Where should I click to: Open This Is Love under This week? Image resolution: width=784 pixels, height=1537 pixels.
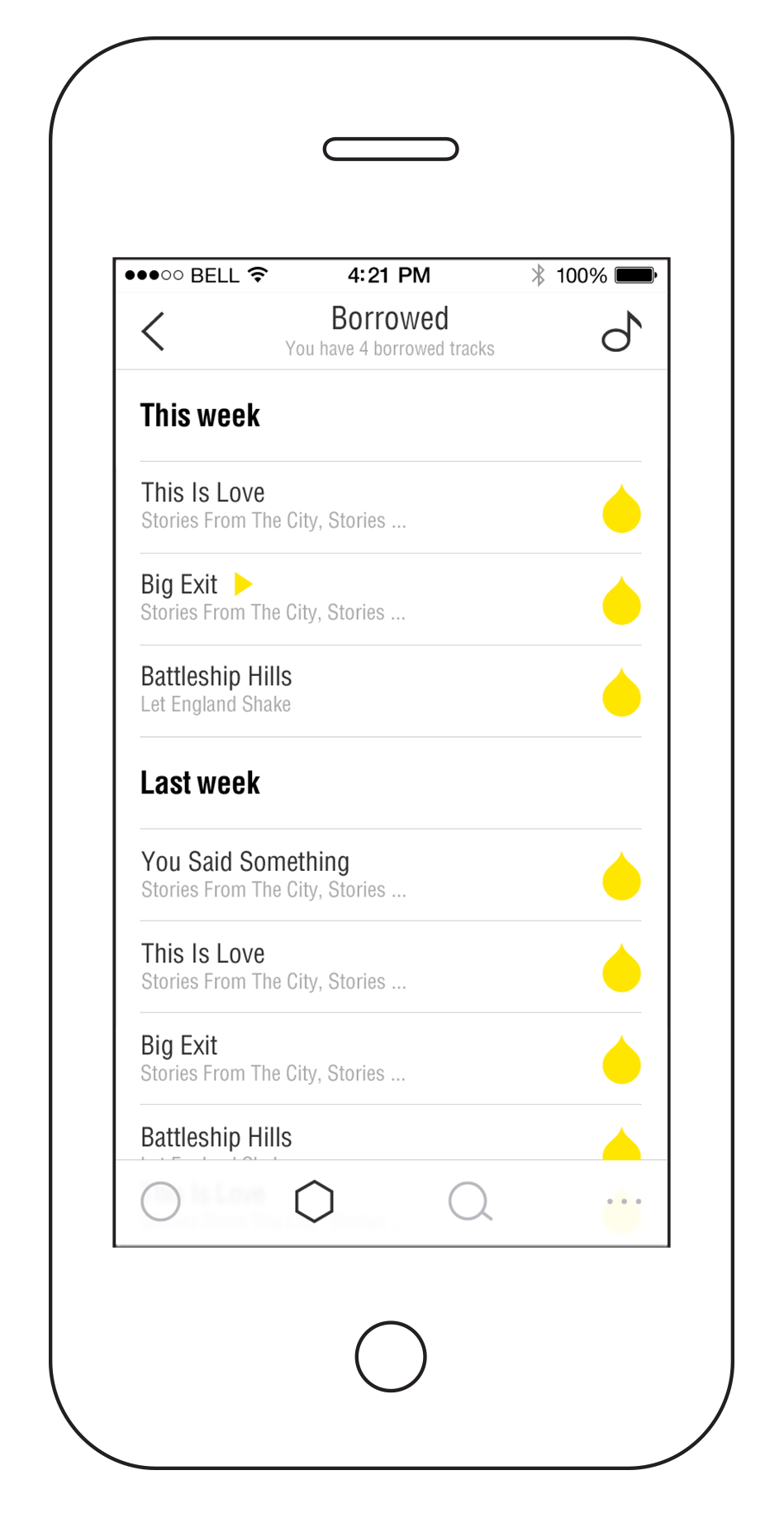point(391,507)
